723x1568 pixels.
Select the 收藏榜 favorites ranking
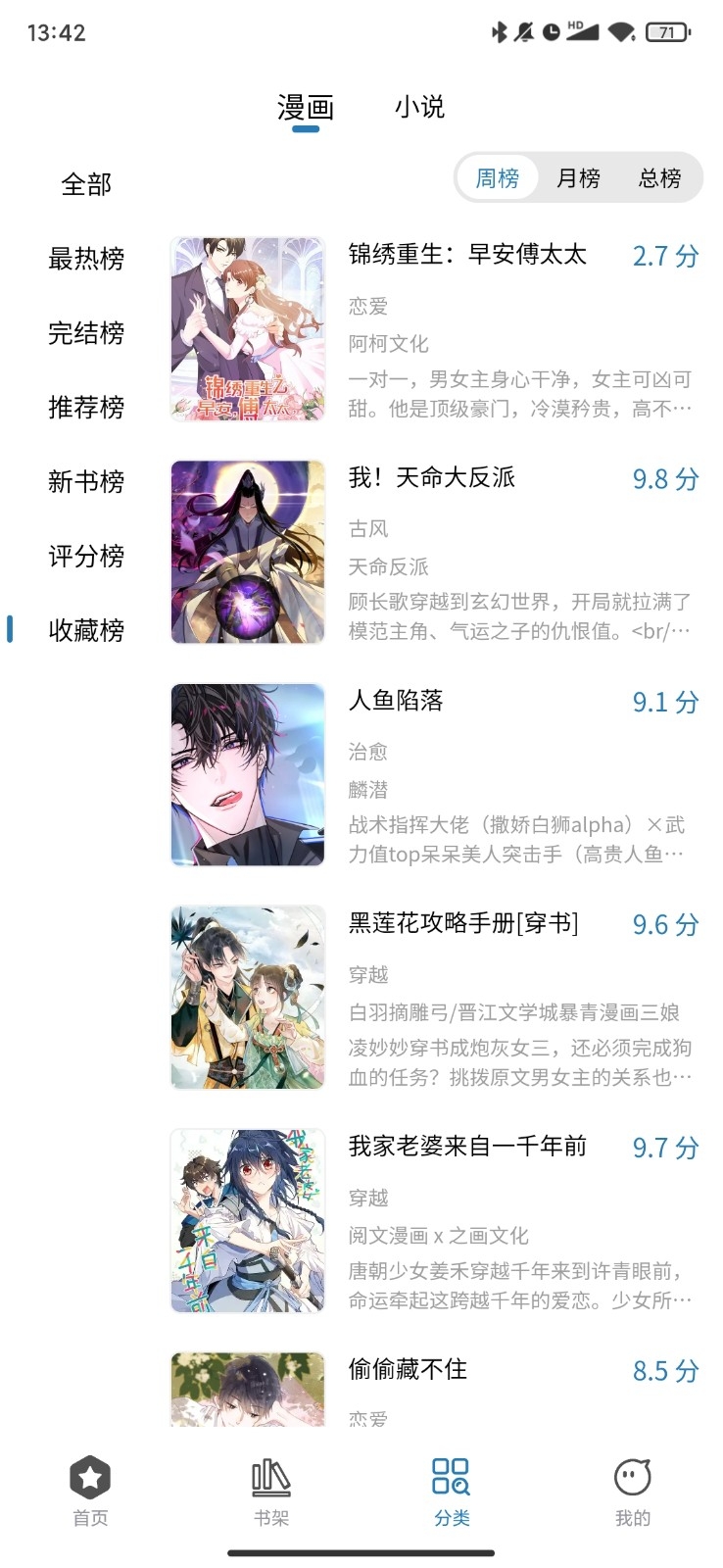[85, 631]
